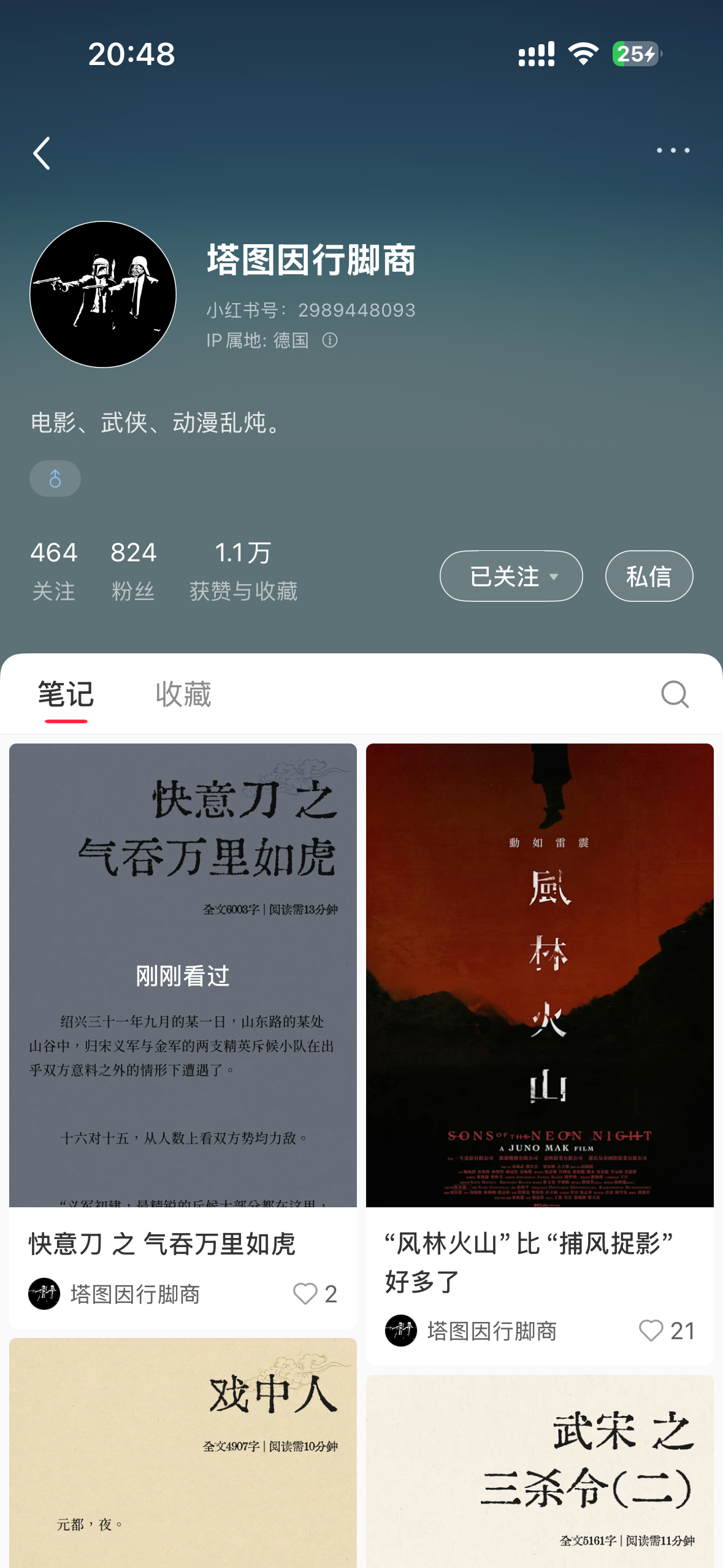View 塔图因行脚商's profile avatar
Image resolution: width=723 pixels, height=1568 pixels.
pyautogui.click(x=103, y=294)
